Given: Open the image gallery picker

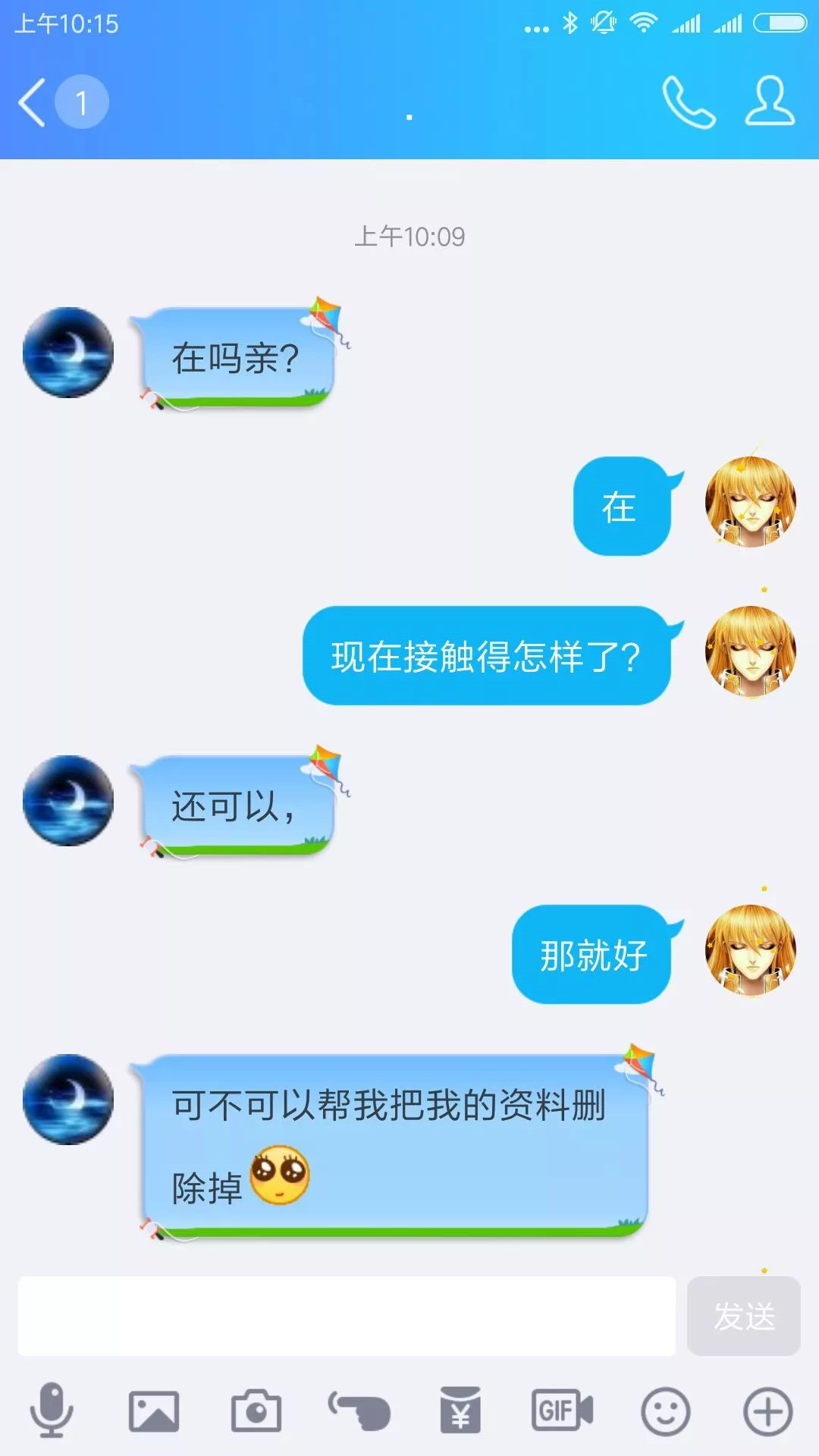Looking at the screenshot, I should (154, 1411).
